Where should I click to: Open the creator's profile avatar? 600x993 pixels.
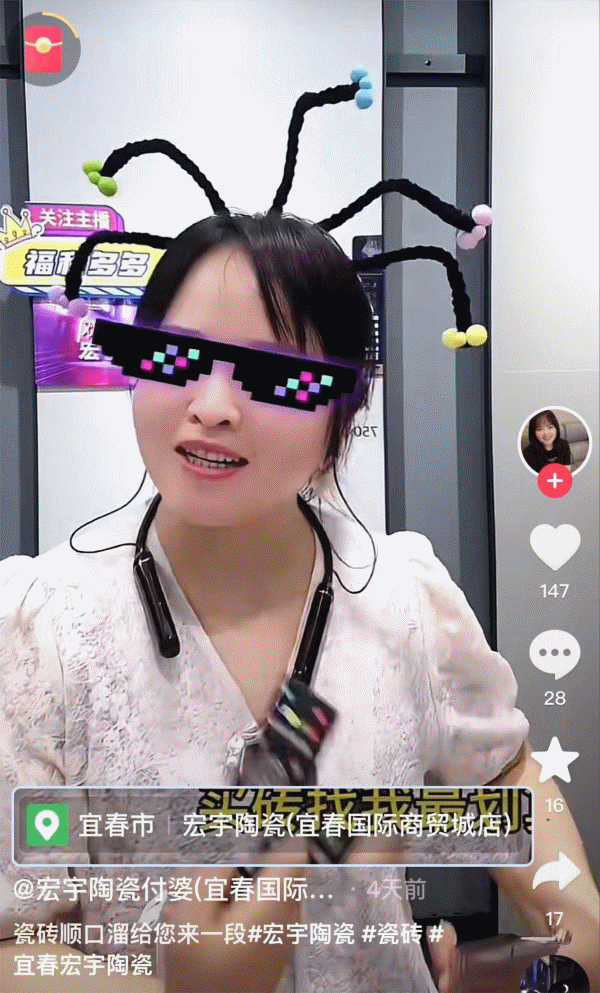[554, 440]
